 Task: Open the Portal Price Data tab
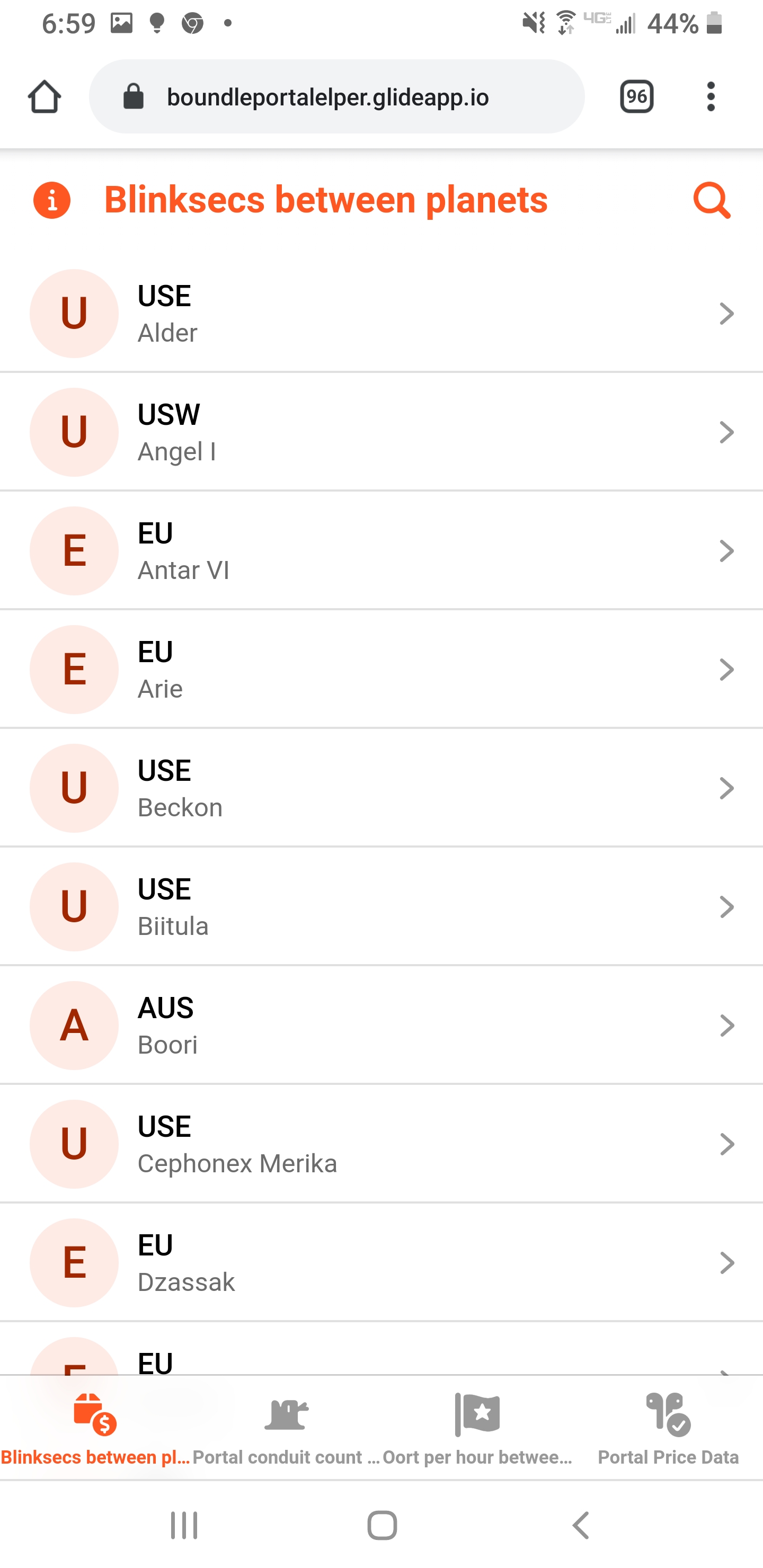[668, 1428]
